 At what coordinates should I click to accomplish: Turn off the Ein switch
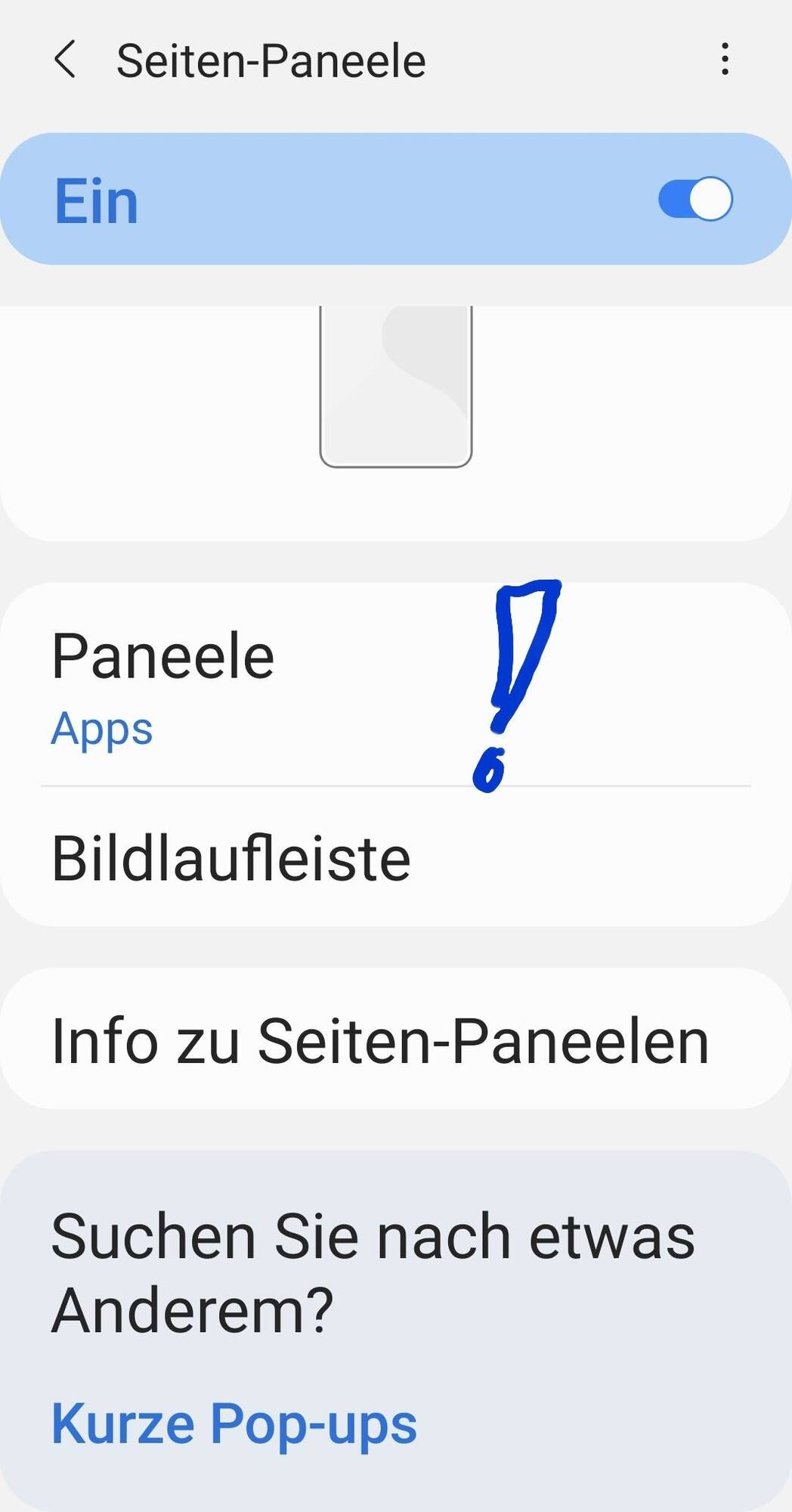(x=695, y=200)
